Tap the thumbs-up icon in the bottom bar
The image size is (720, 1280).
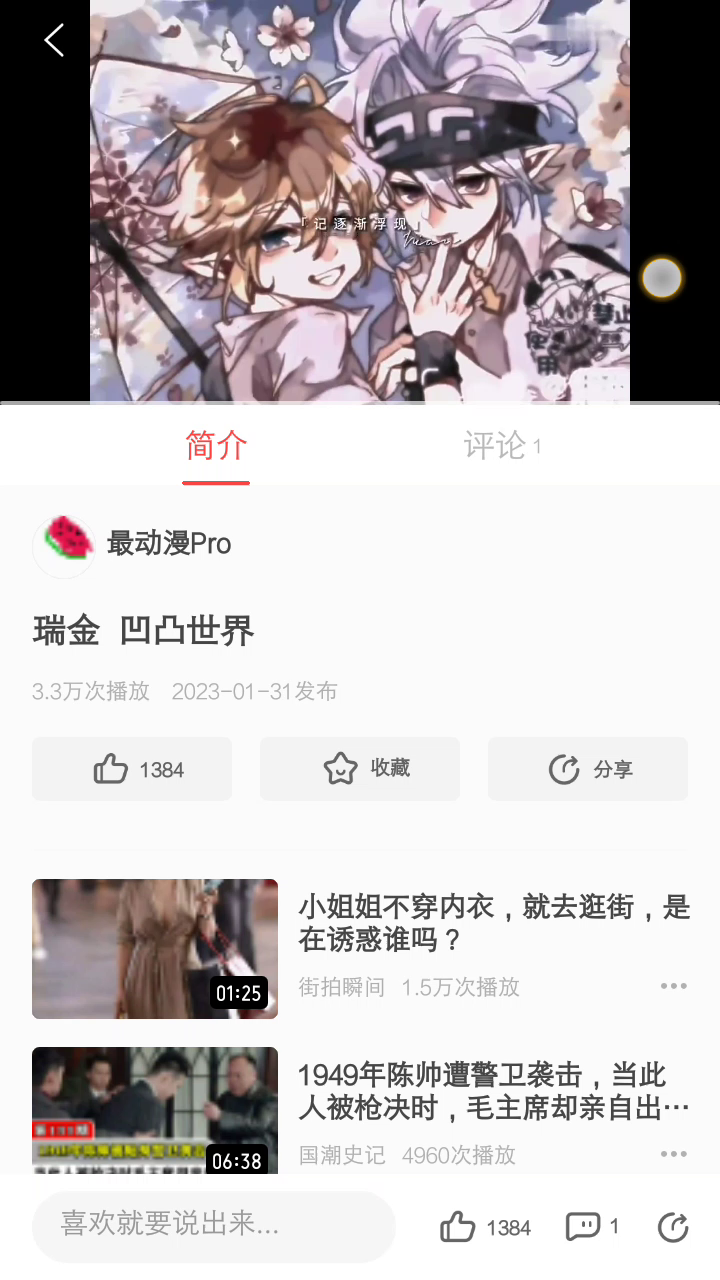pyautogui.click(x=459, y=1227)
